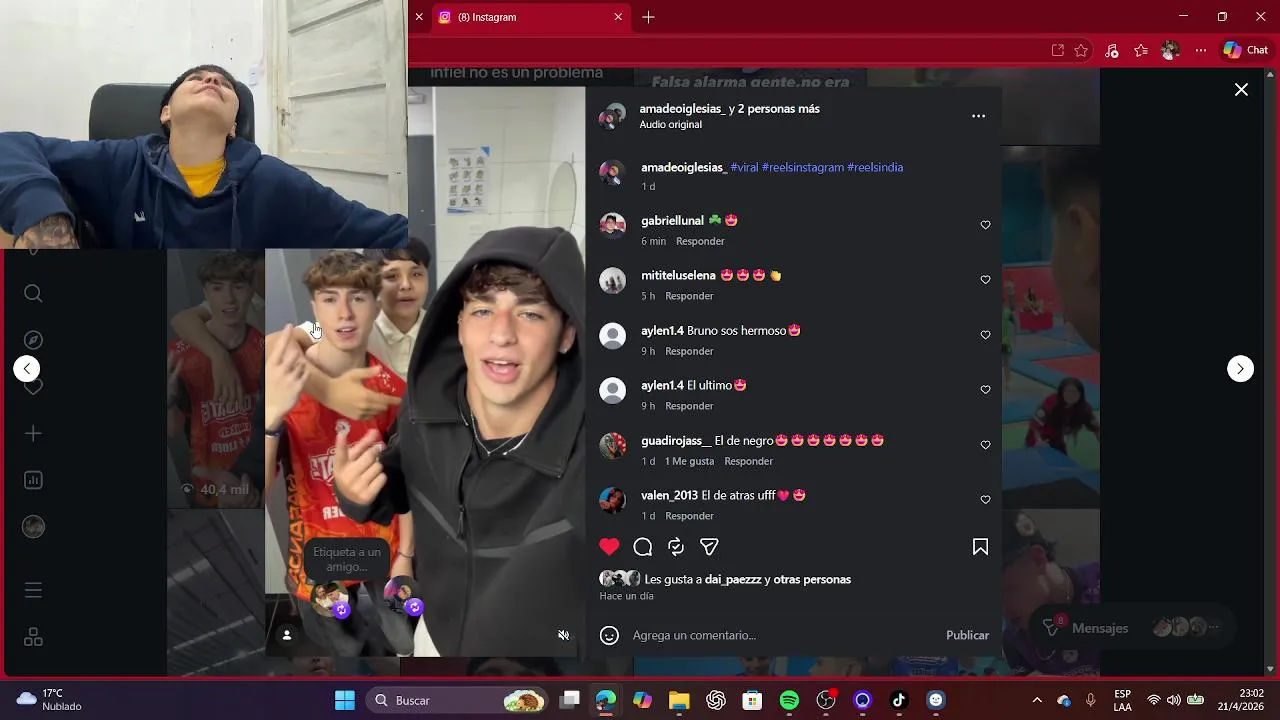1280x720 pixels.
Task: Close the Instagram post viewer
Action: [x=1241, y=90]
